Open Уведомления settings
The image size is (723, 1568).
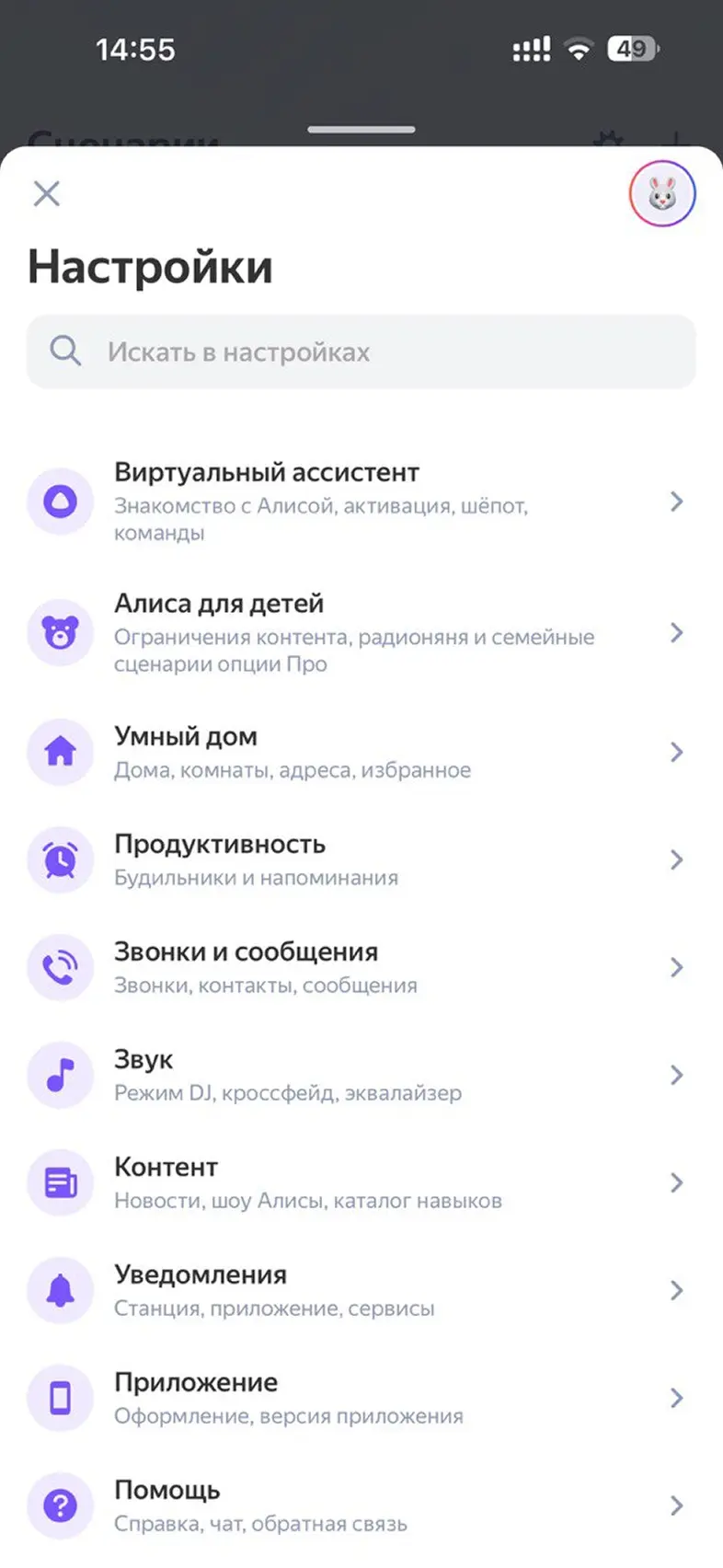(361, 1290)
